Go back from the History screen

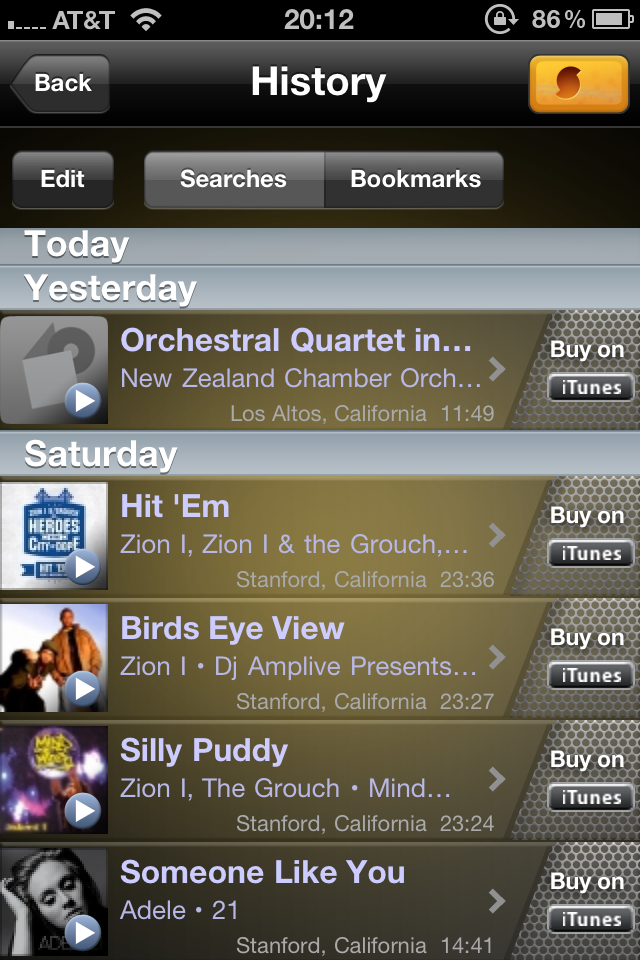pyautogui.click(x=61, y=83)
